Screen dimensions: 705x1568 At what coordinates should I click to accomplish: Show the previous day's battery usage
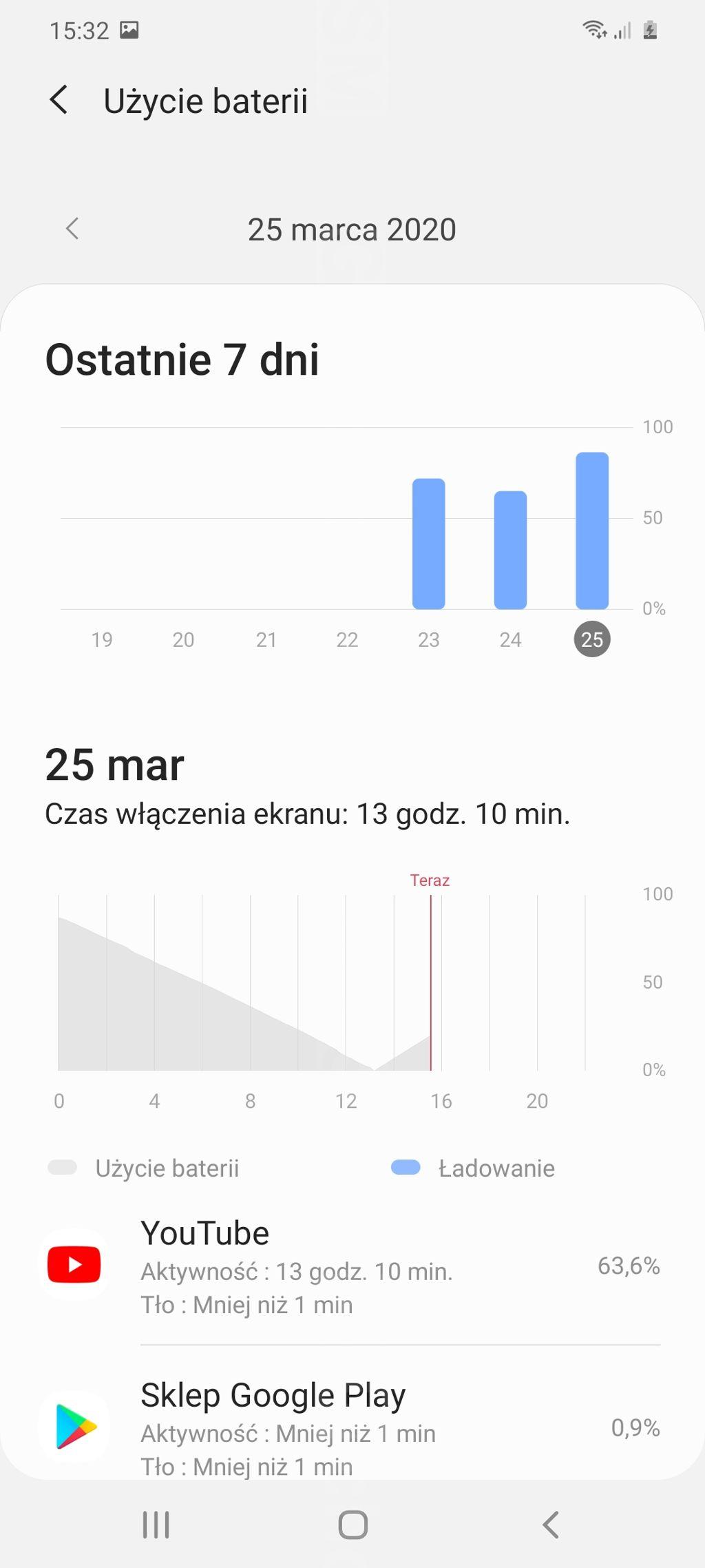coord(72,229)
